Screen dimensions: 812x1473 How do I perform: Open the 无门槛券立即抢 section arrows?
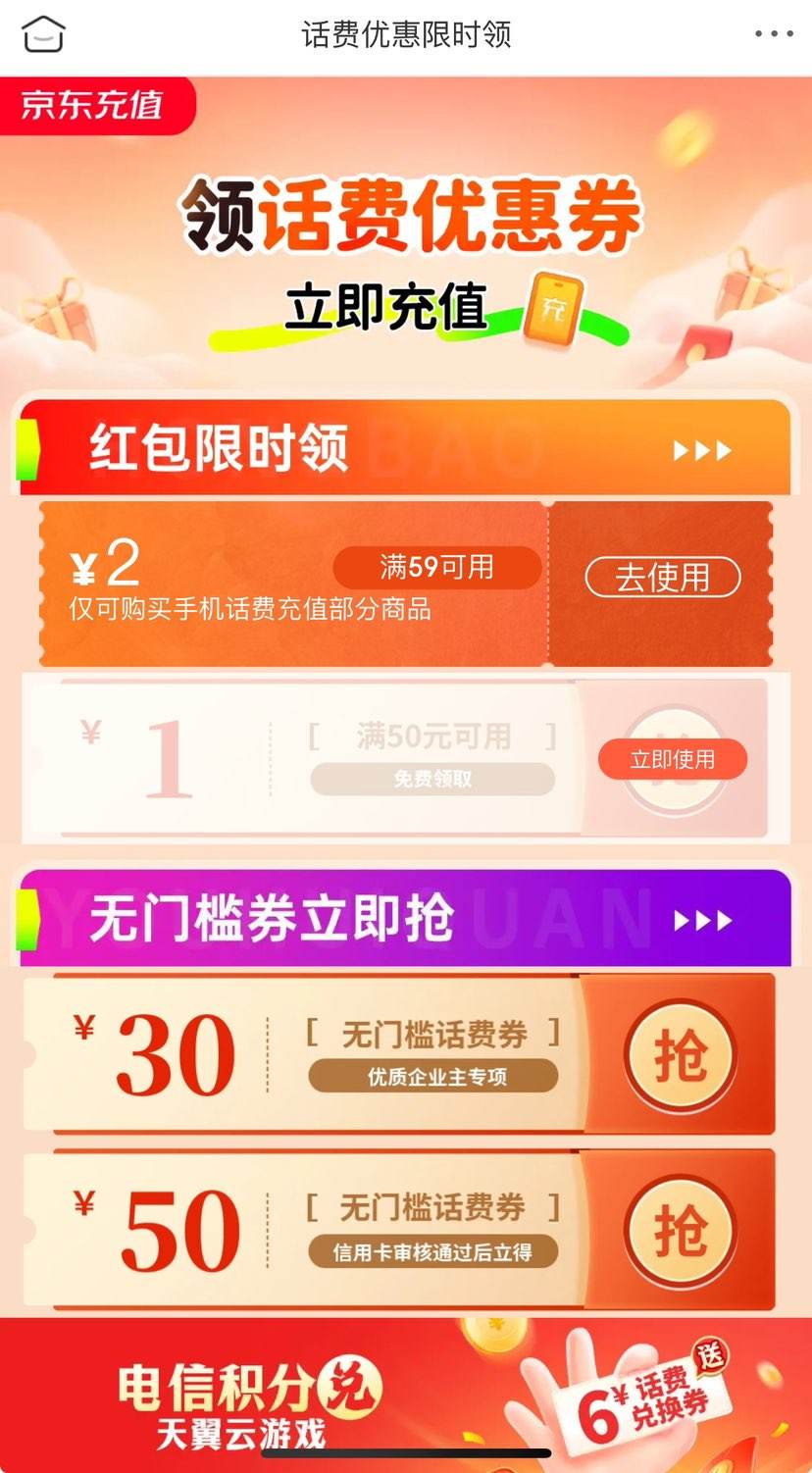pyautogui.click(x=702, y=920)
